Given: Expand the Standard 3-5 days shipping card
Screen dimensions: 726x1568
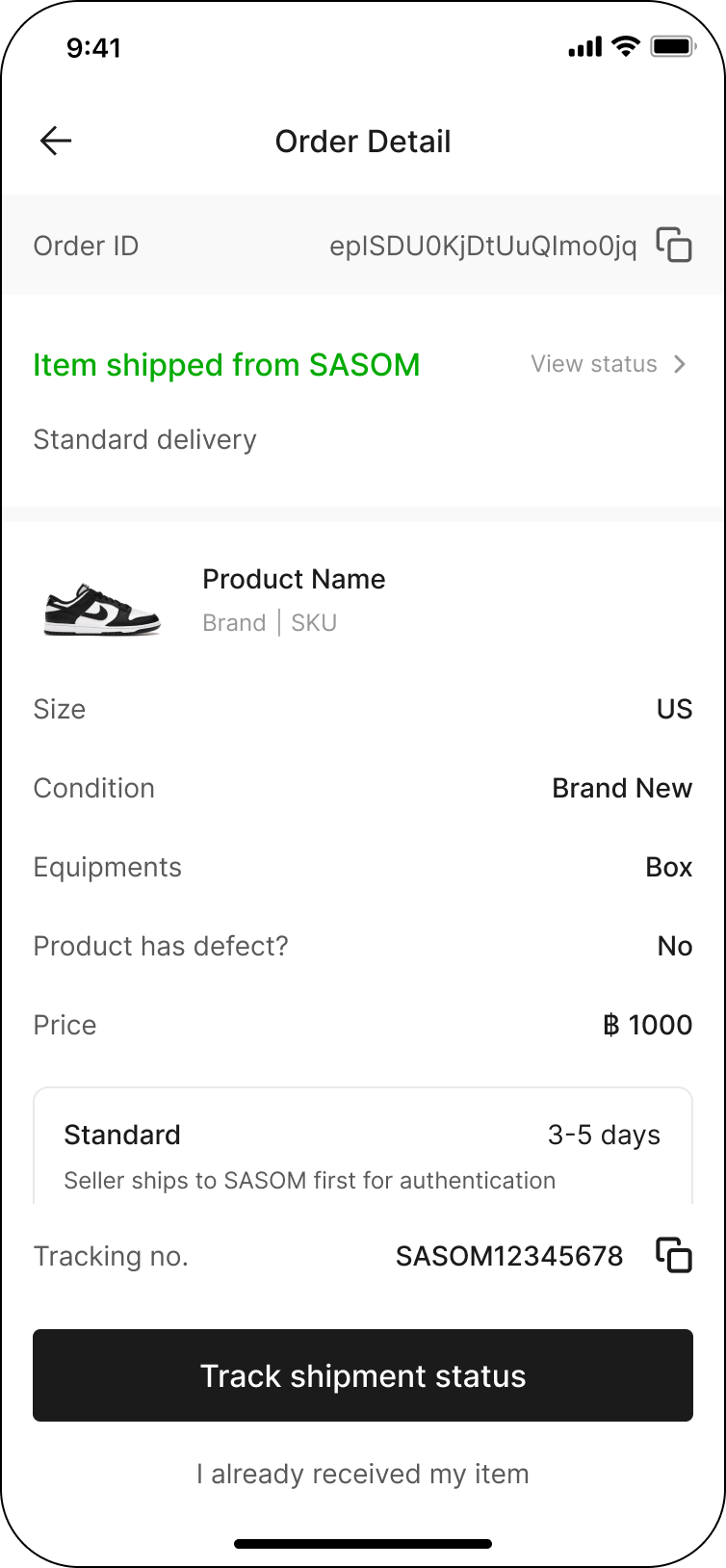Looking at the screenshot, I should click(363, 1146).
